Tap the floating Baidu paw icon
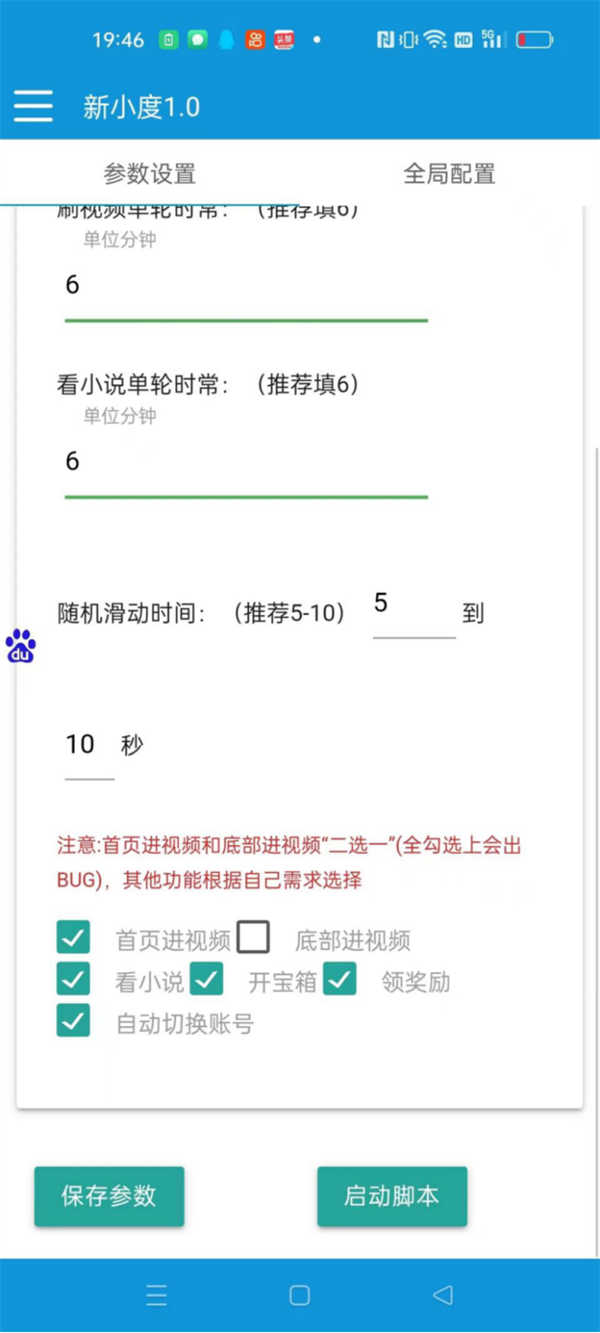600x1333 pixels. coord(20,647)
